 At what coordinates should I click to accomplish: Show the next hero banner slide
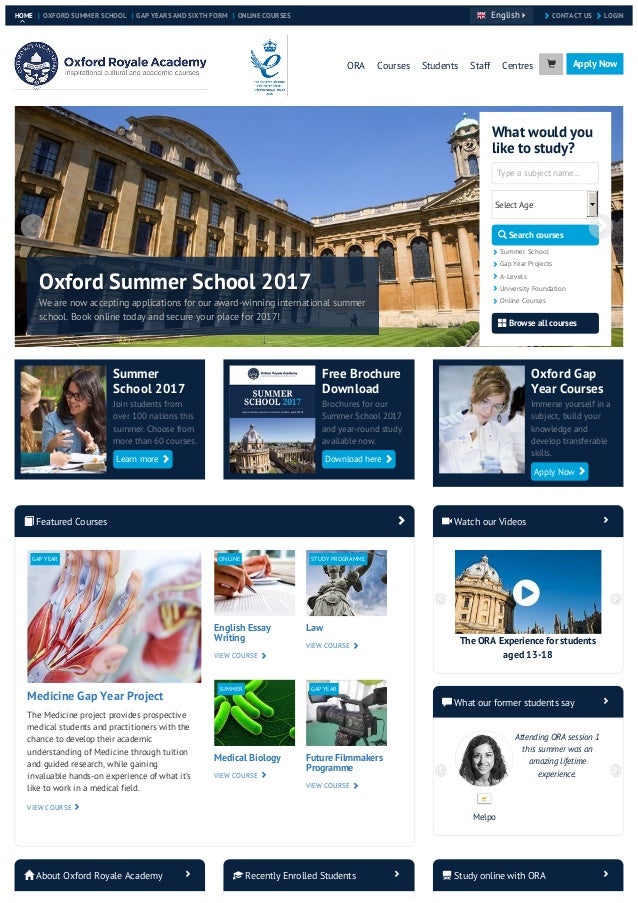point(601,226)
